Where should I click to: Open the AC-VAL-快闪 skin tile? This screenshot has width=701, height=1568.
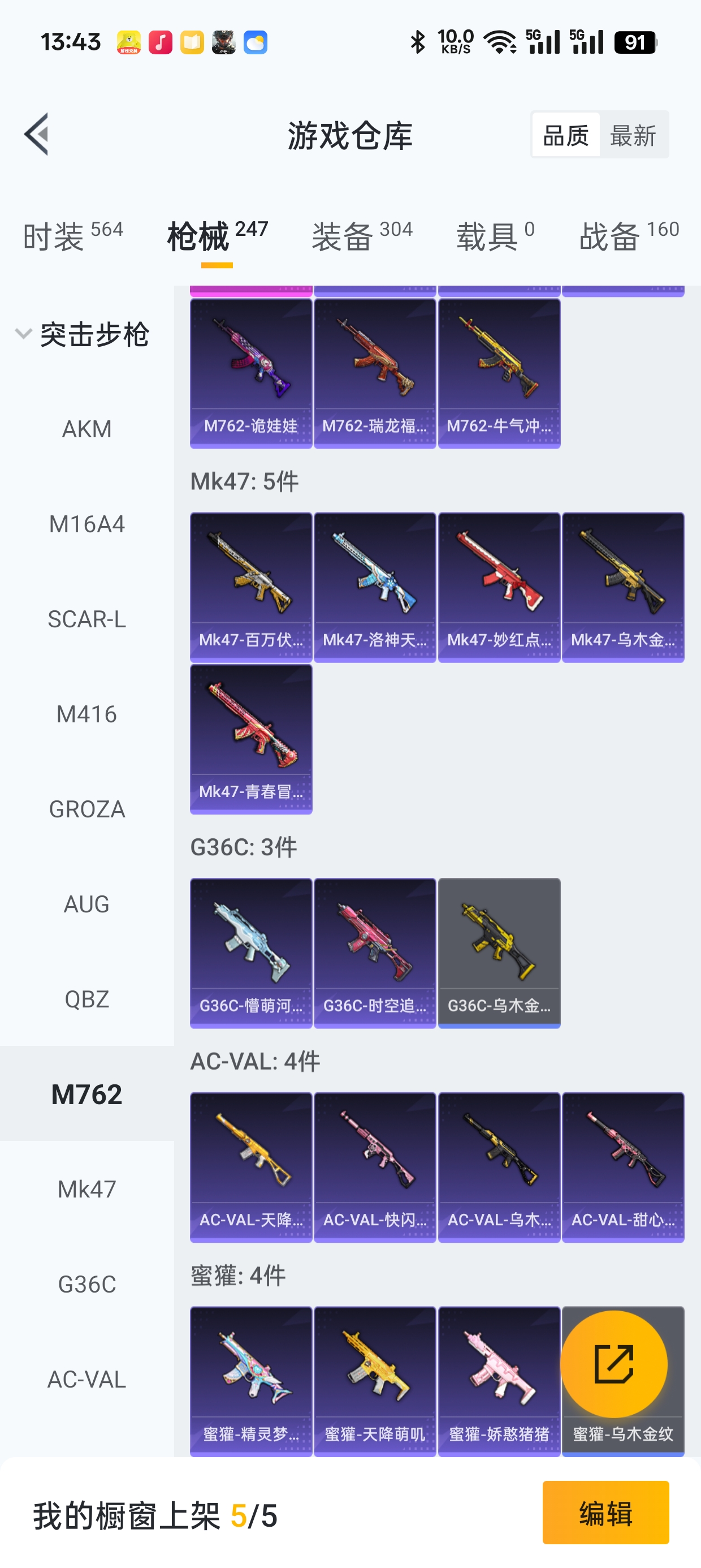[374, 1166]
